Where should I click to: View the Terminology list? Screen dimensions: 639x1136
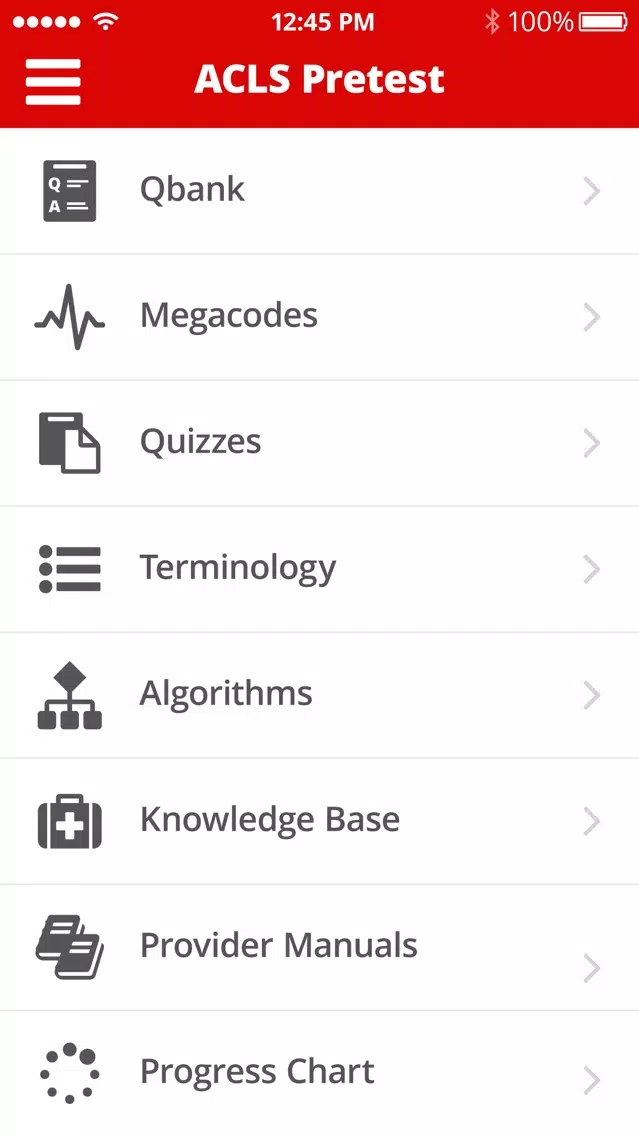[x=320, y=569]
